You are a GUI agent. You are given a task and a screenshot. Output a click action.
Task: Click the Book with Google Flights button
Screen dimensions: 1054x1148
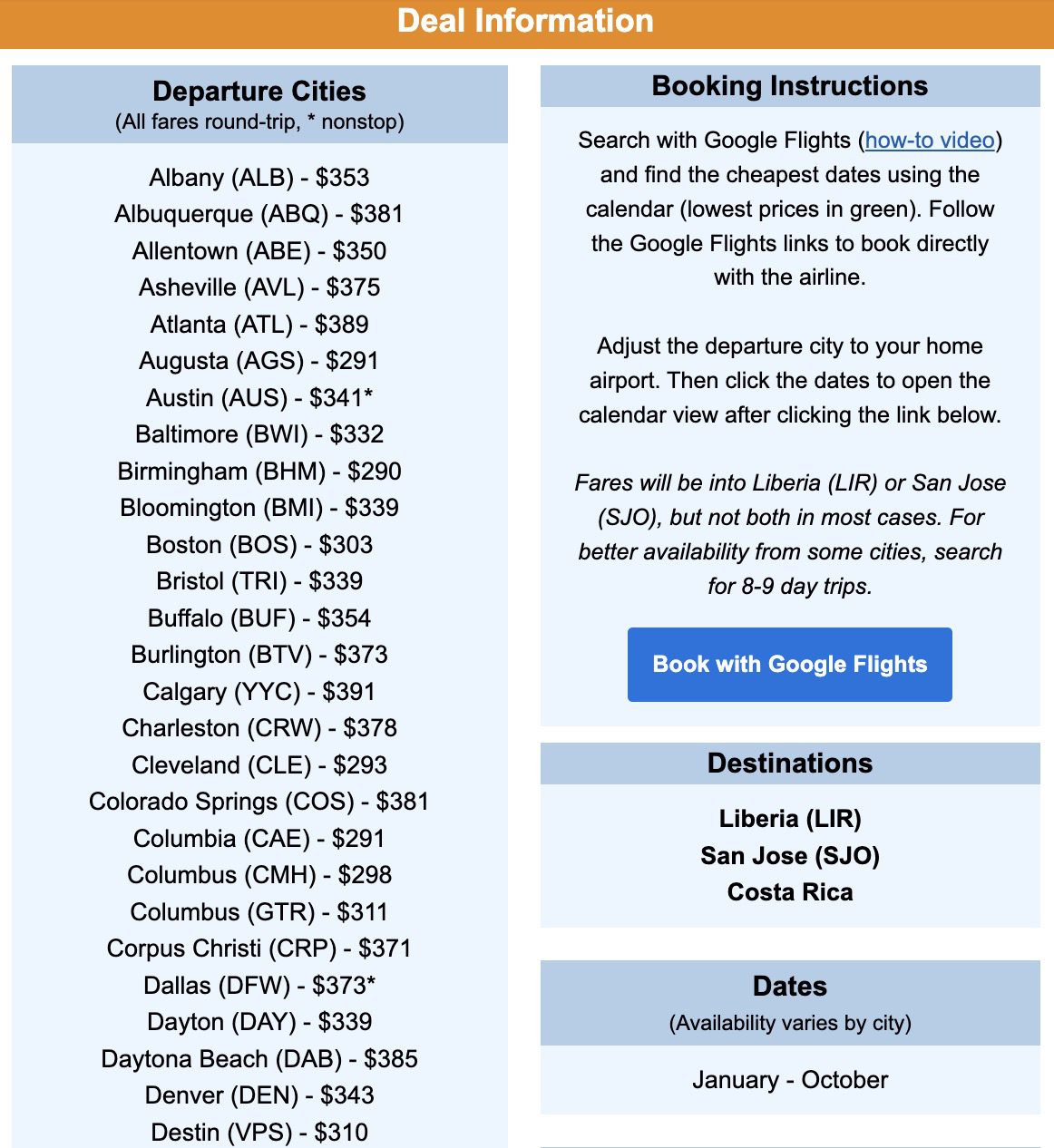pos(789,664)
